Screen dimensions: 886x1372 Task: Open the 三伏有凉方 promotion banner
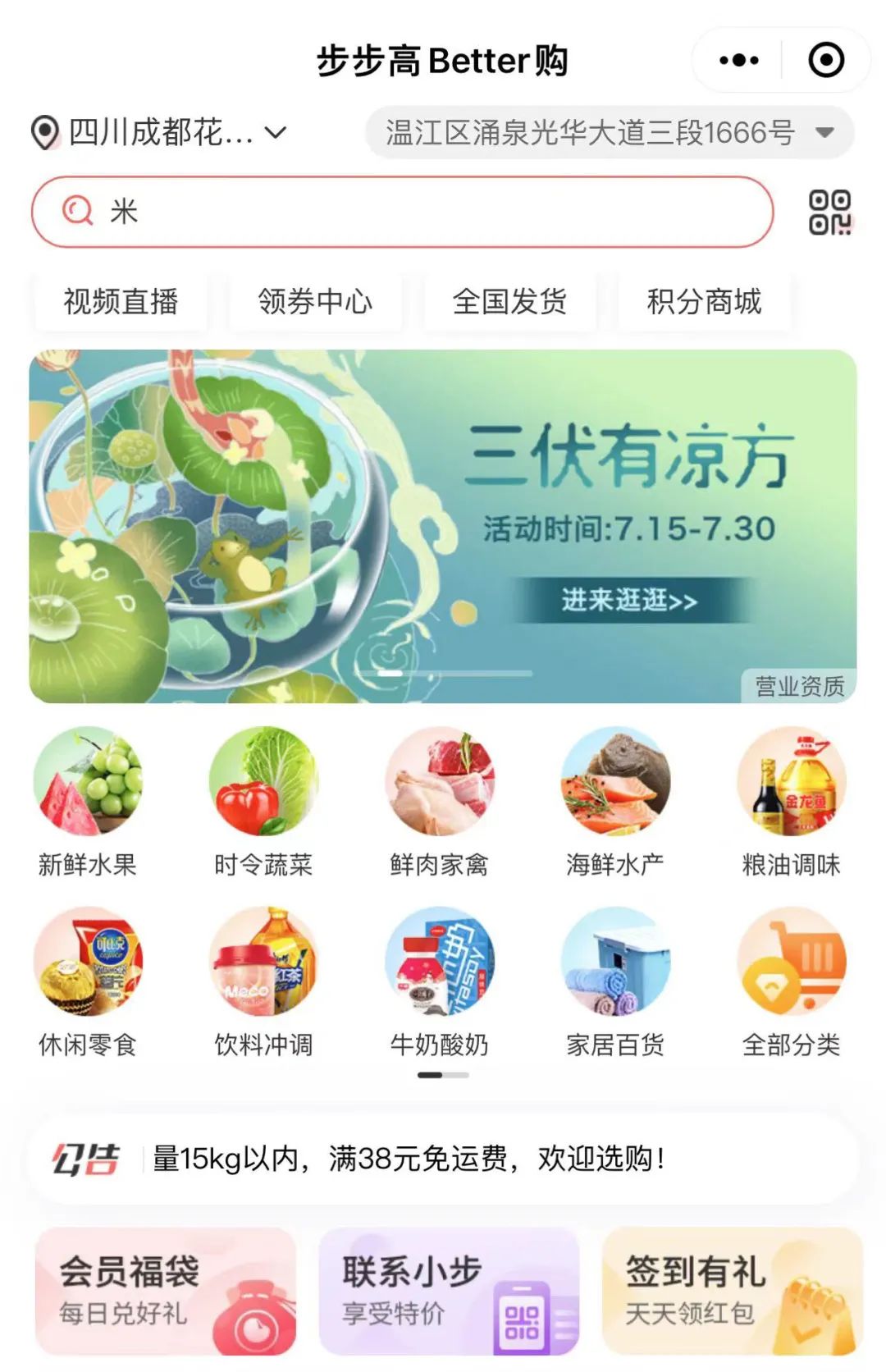[443, 525]
